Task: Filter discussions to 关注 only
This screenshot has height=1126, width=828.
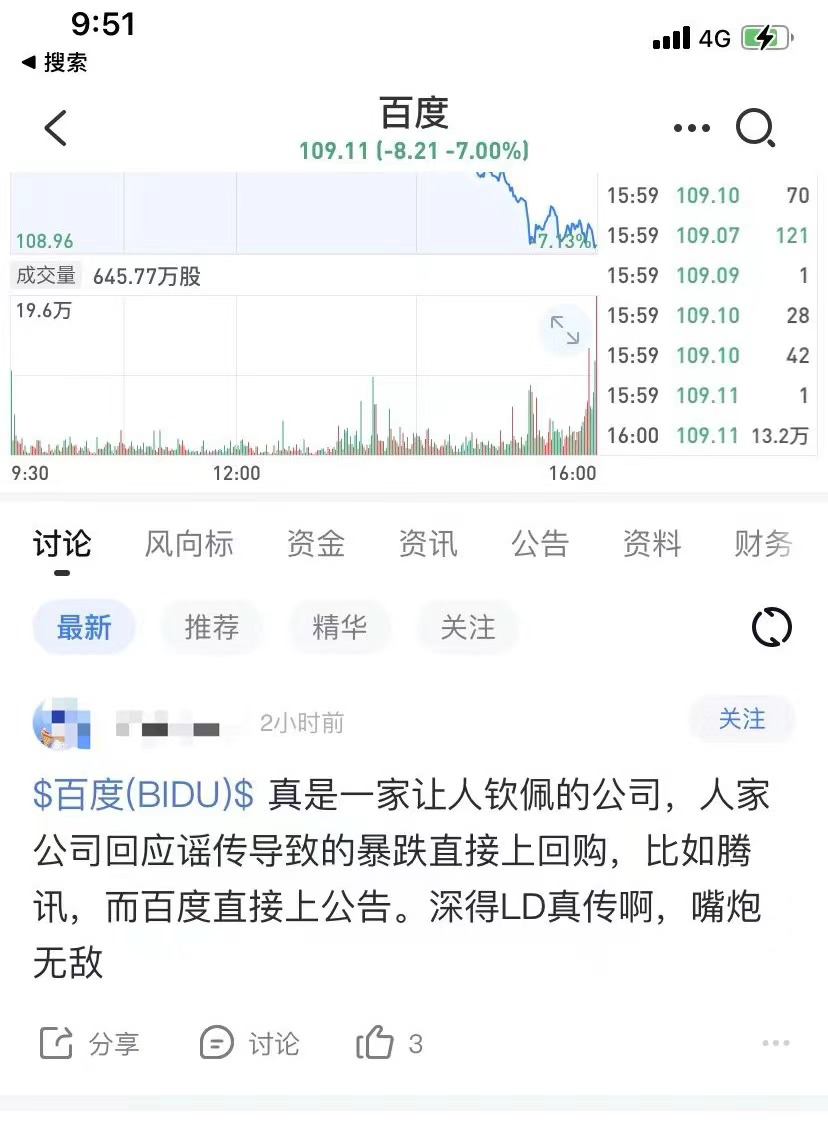Action: point(468,628)
